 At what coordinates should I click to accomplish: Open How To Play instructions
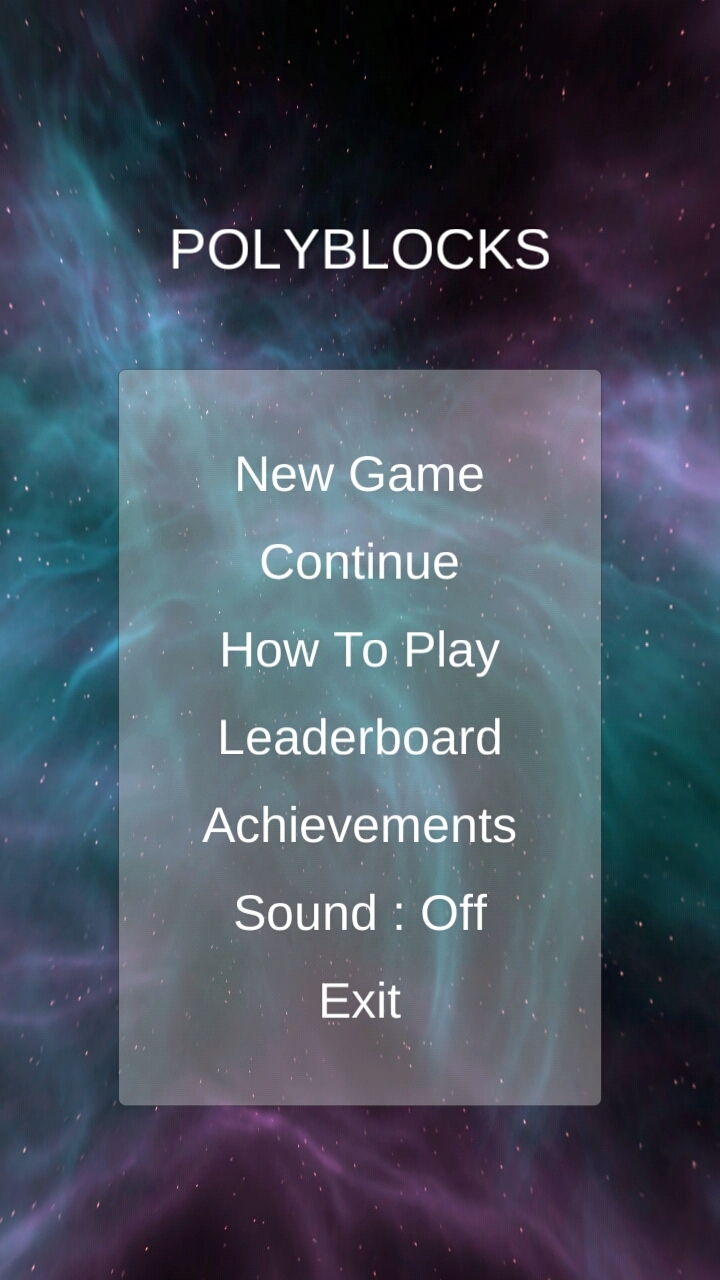[359, 650]
